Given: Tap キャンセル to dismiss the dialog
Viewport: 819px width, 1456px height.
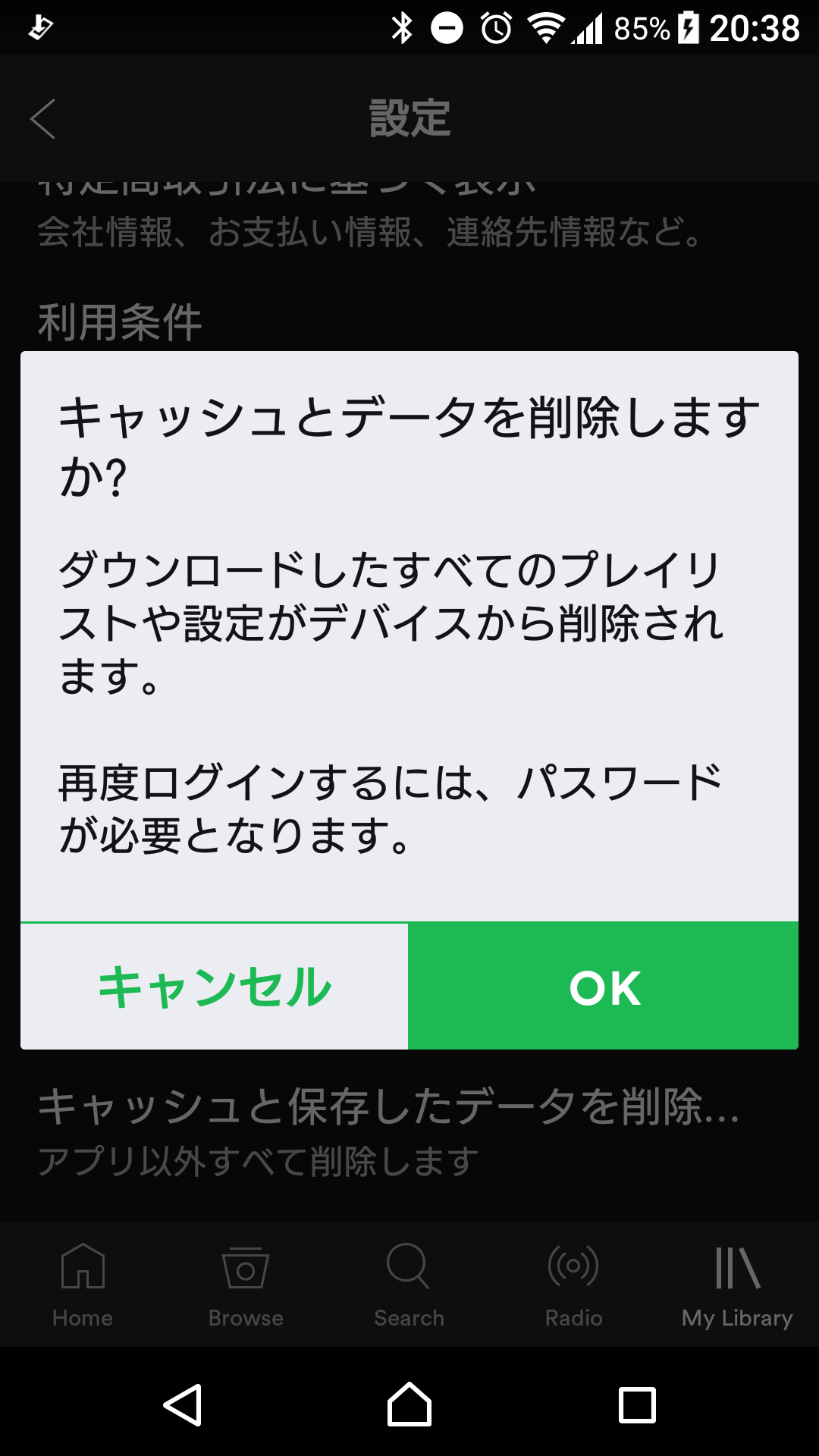Looking at the screenshot, I should tap(215, 987).
